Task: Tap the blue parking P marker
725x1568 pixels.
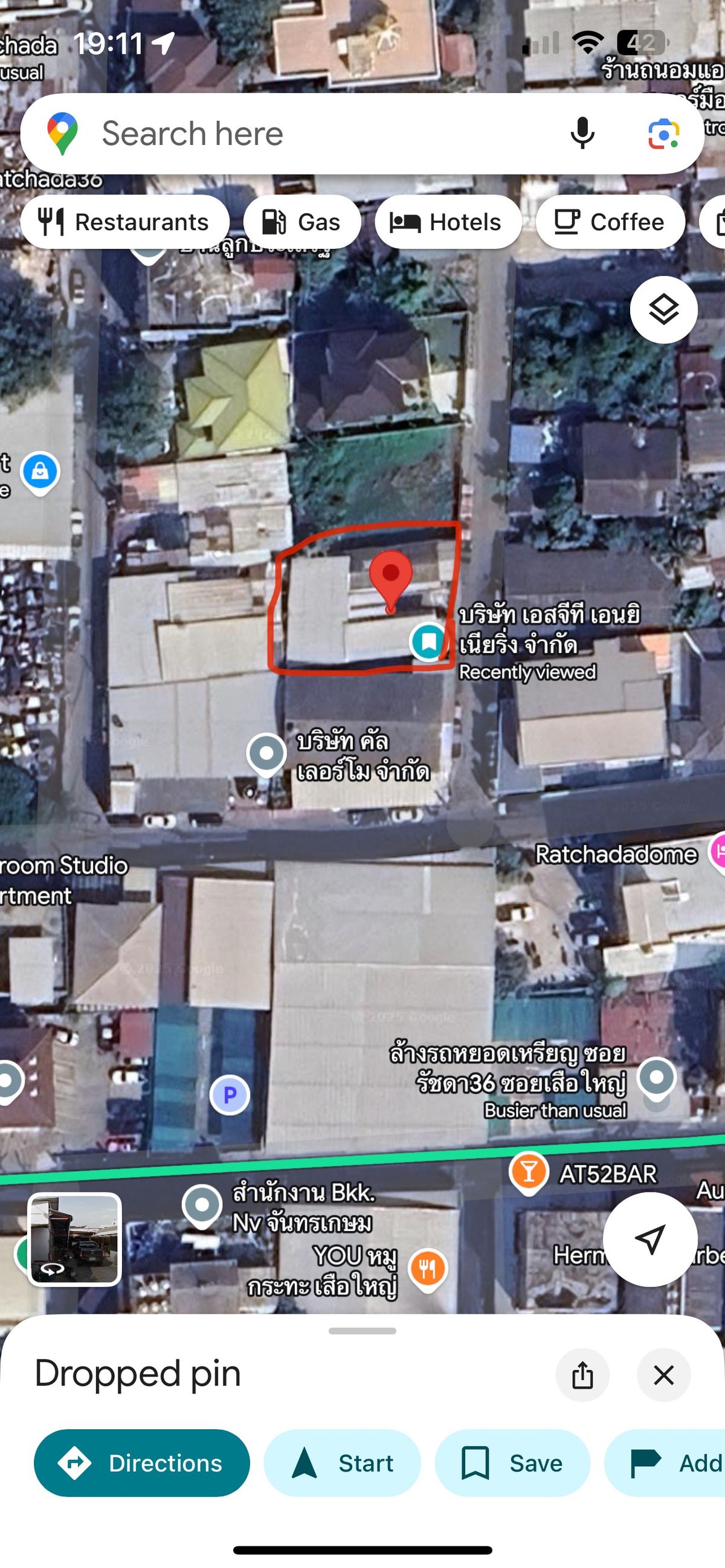Action: click(x=230, y=1095)
